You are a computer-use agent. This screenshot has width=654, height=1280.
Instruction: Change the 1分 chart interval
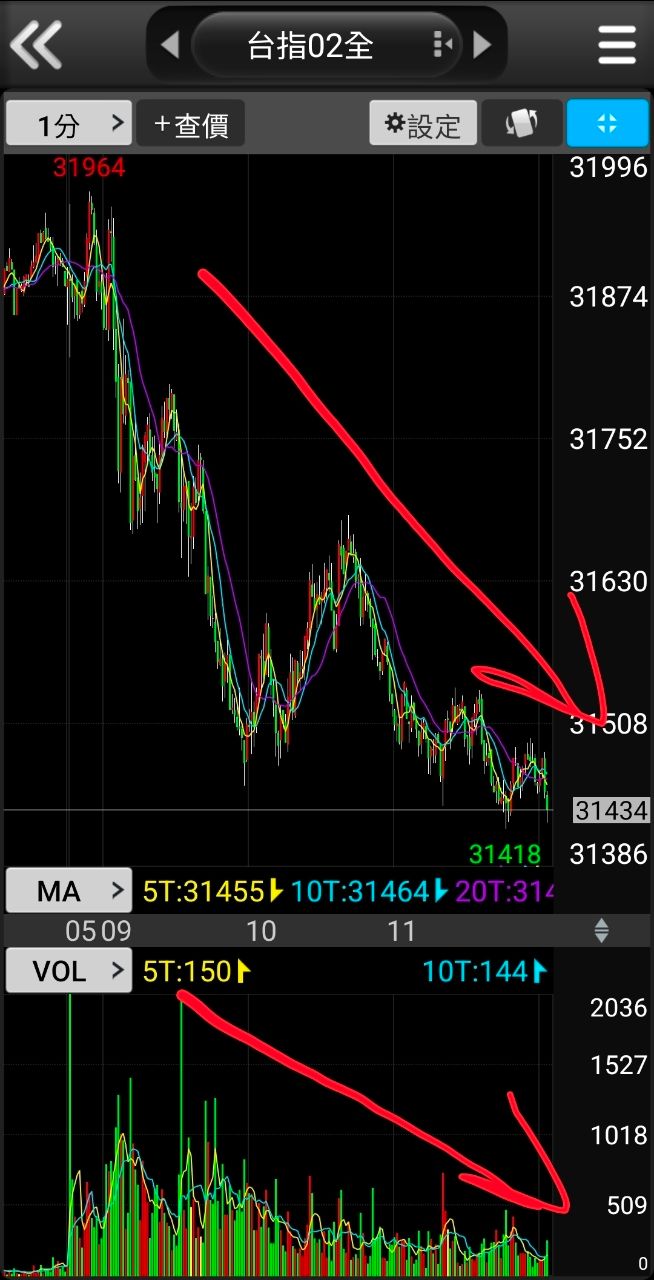pos(69,124)
